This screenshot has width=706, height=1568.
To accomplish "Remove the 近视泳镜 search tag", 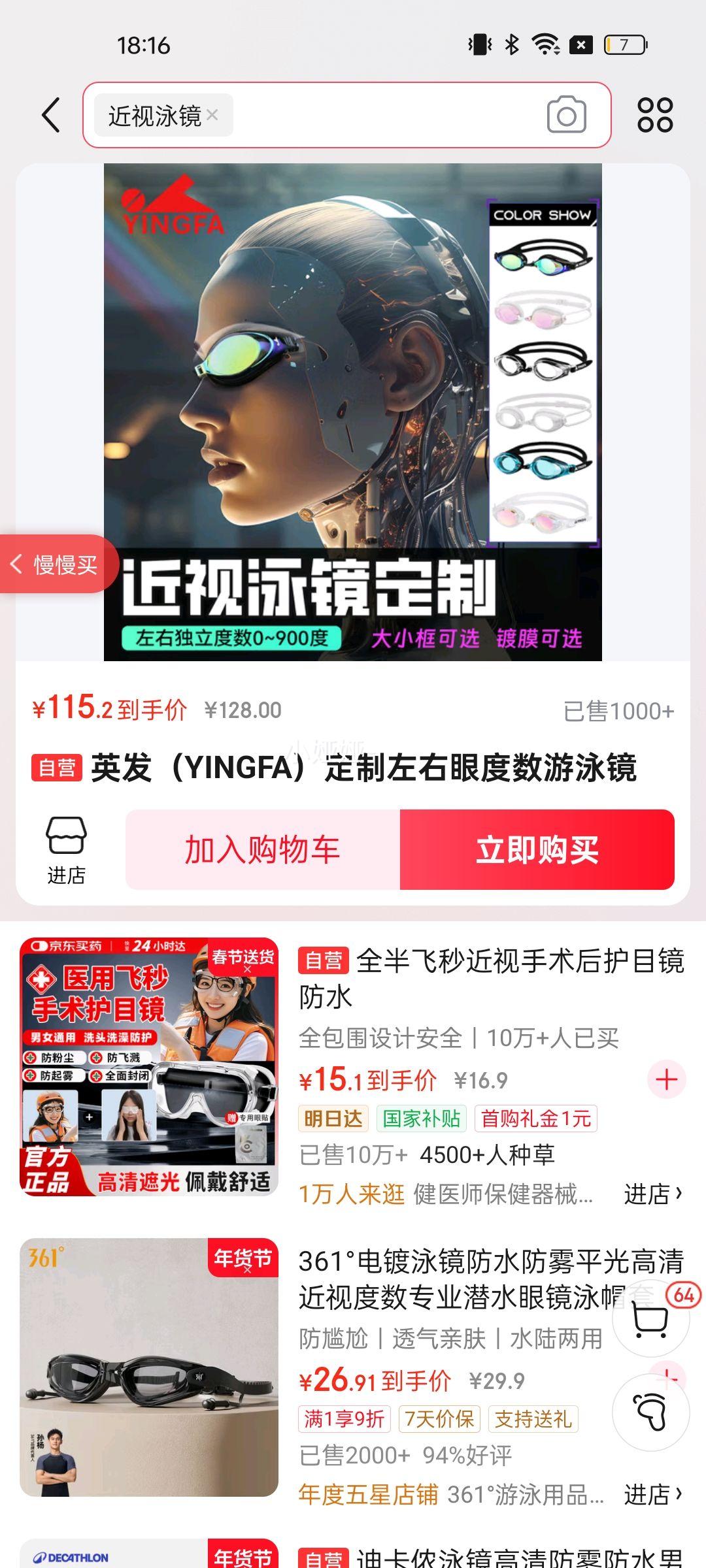I will [x=212, y=115].
